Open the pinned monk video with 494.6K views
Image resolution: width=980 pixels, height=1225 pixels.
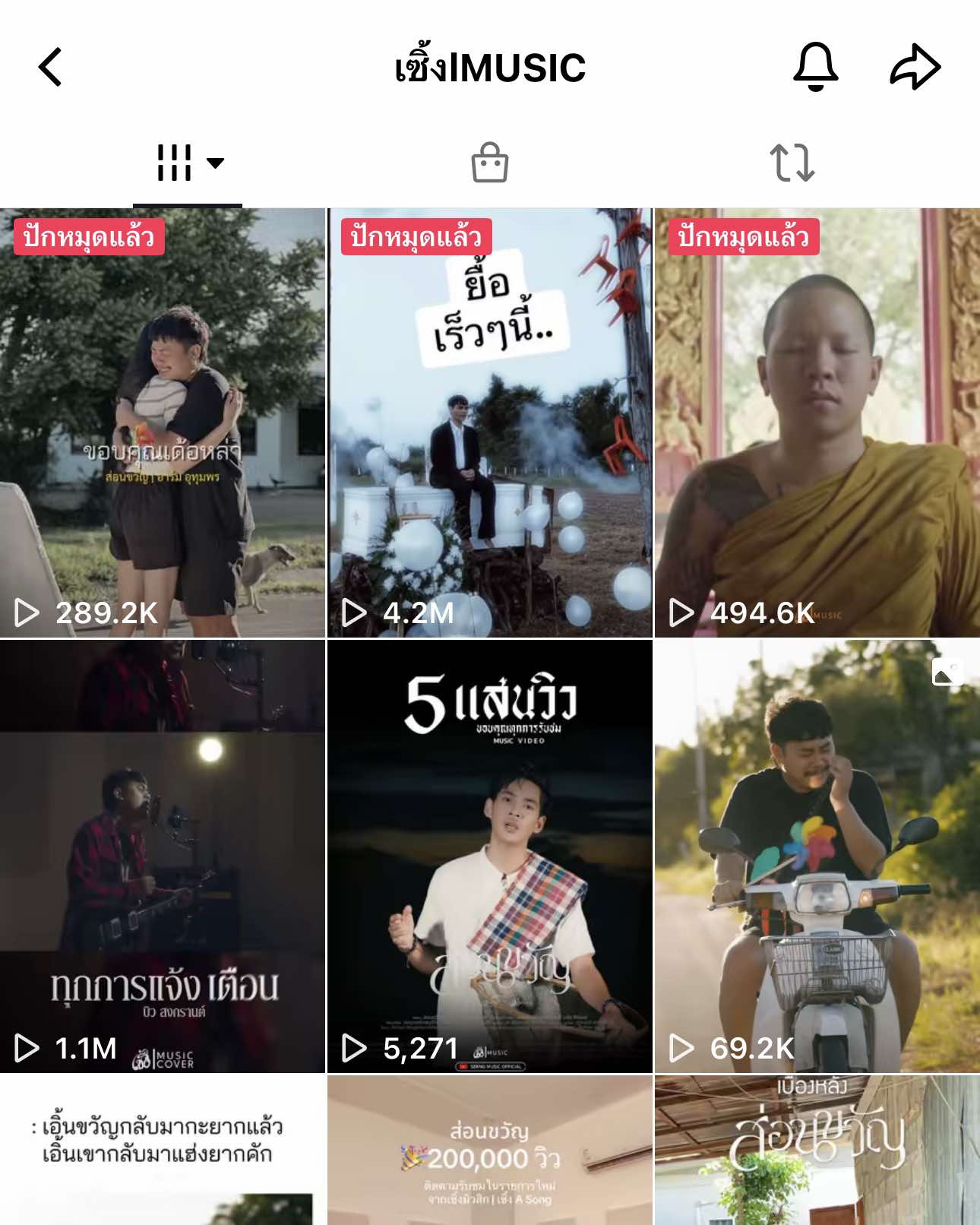(x=817, y=423)
